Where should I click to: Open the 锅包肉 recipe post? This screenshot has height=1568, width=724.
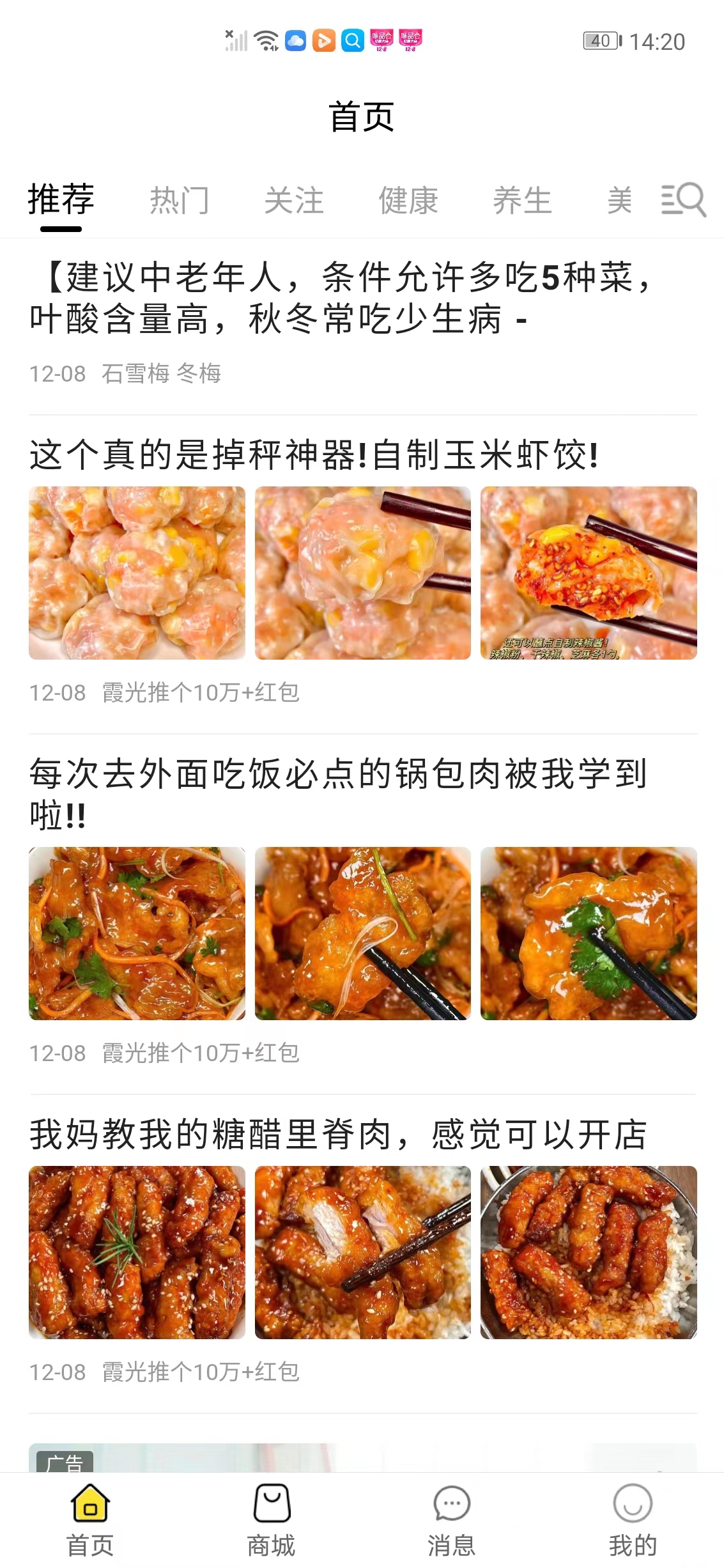(x=339, y=793)
